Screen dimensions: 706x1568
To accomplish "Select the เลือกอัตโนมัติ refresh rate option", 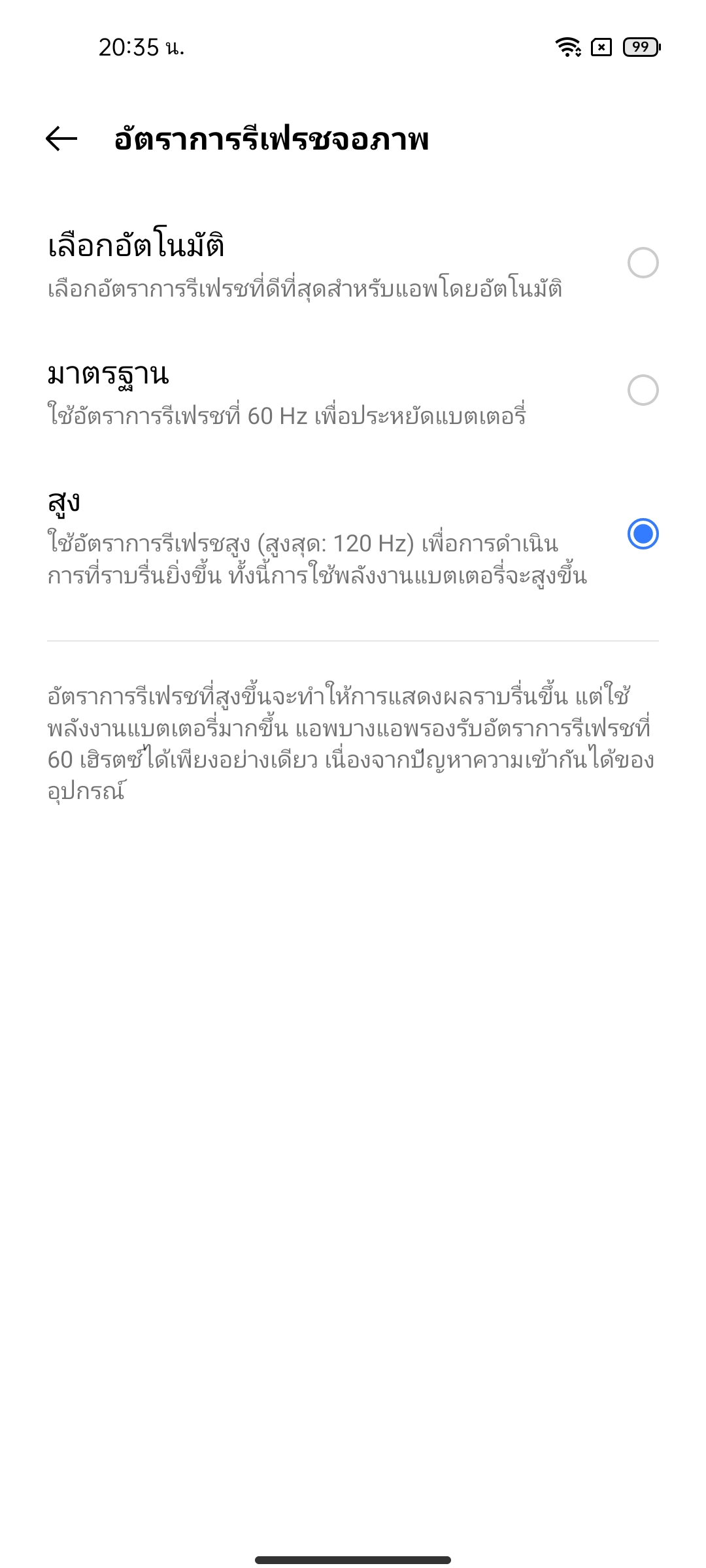I will [353, 263].
